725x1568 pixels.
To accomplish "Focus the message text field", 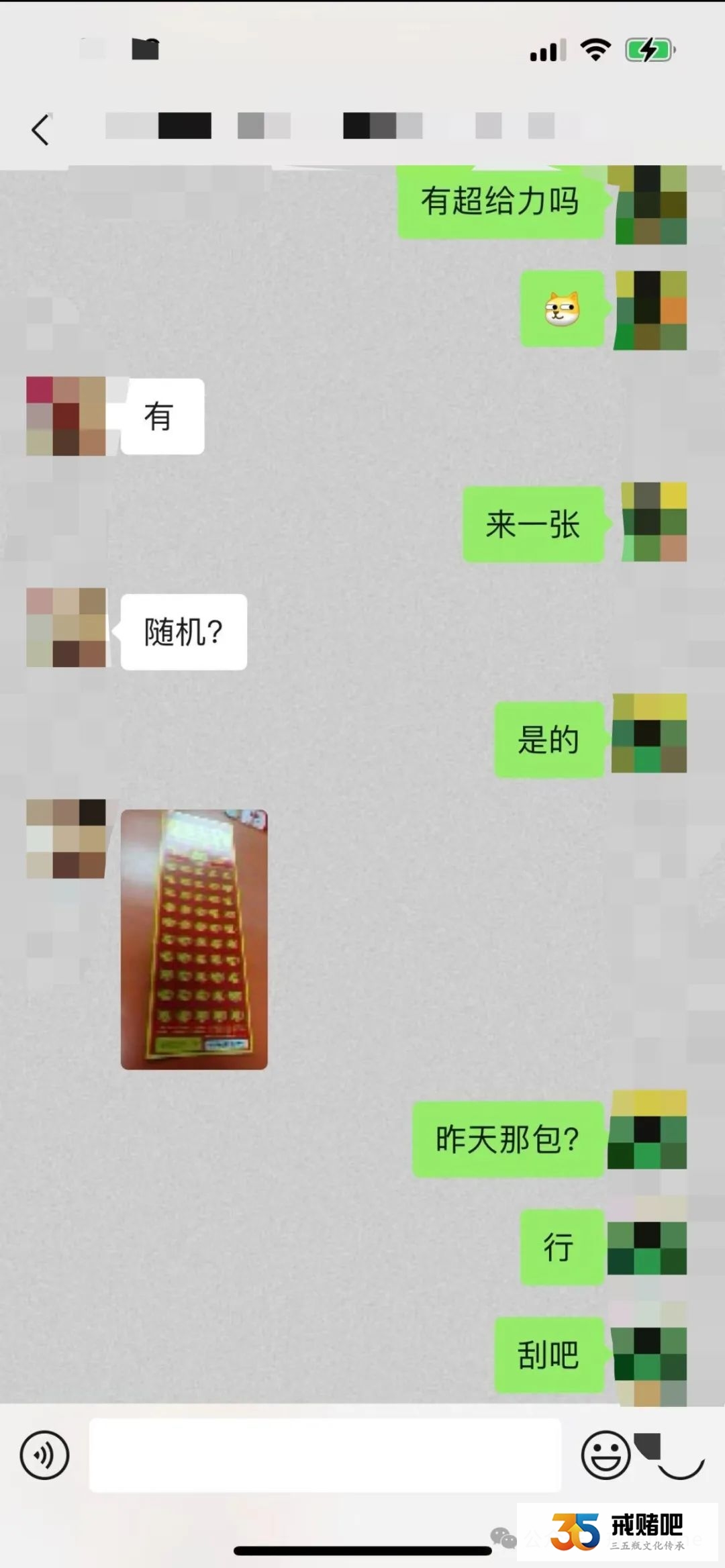I will 325,1455.
